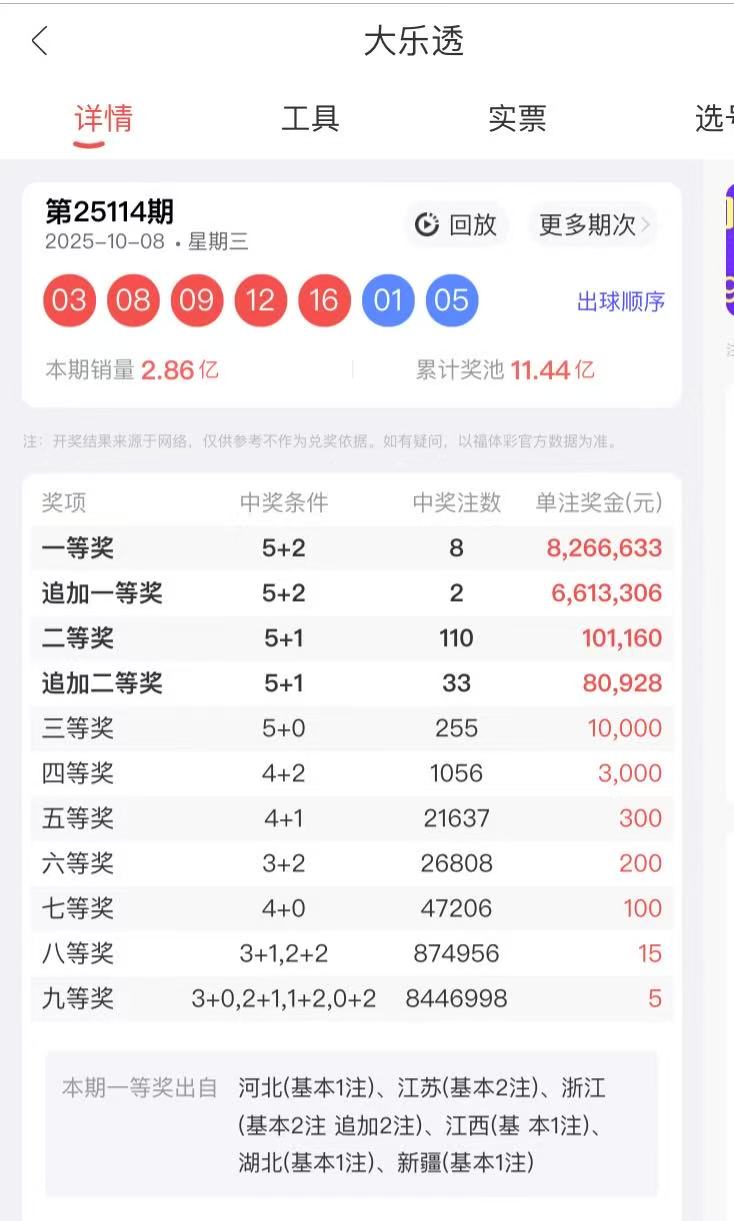734x1221 pixels.
Task: Select the 详情 tab
Action: (x=103, y=118)
